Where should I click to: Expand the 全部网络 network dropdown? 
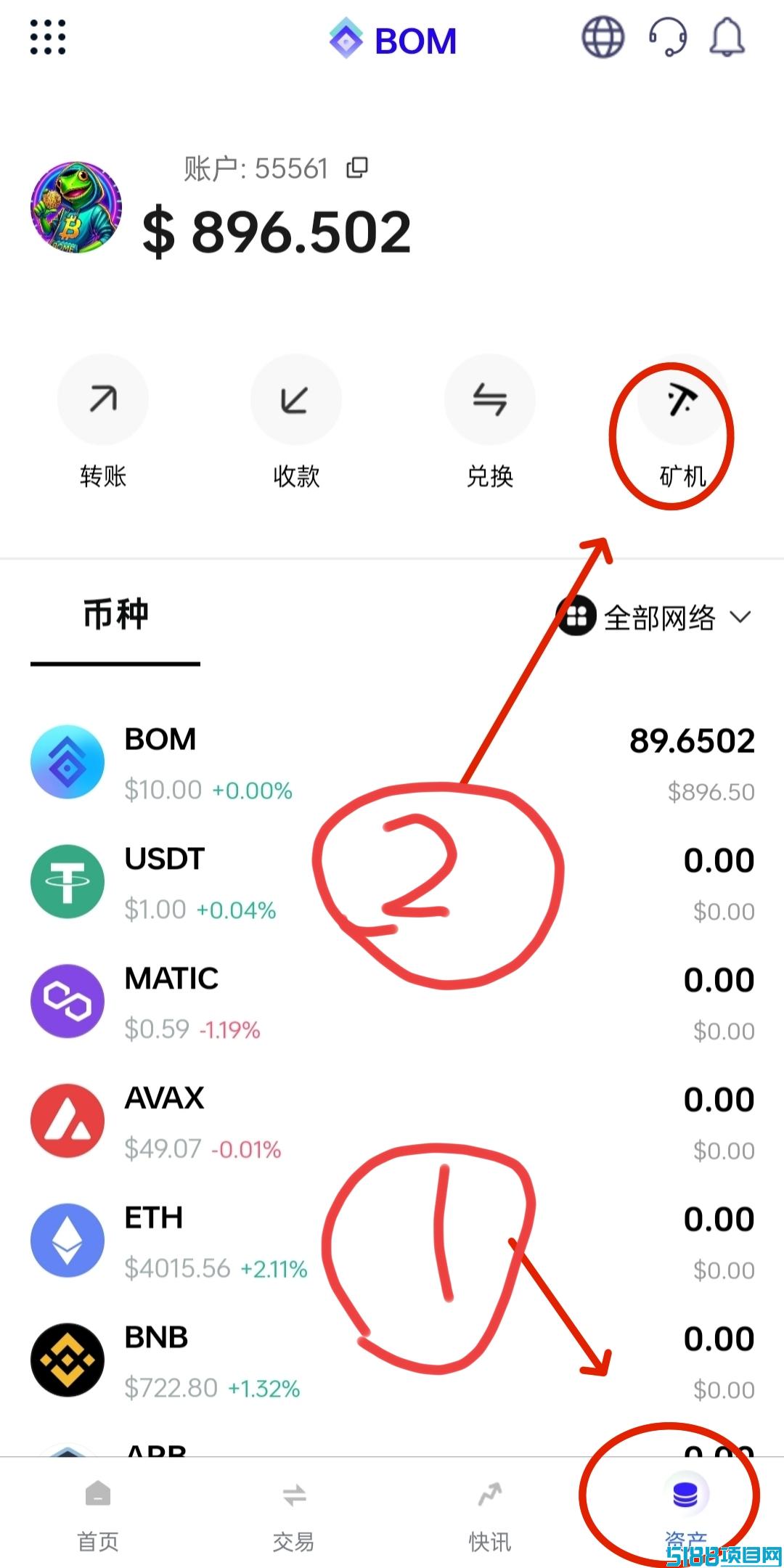tap(657, 617)
